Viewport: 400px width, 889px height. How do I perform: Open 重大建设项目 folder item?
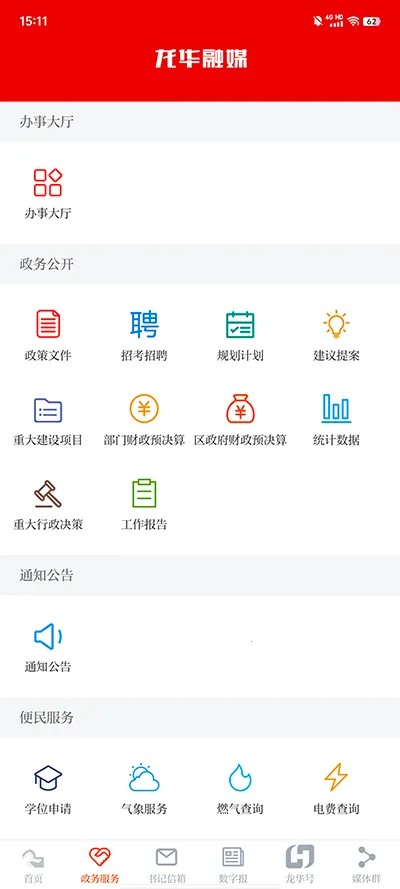click(48, 420)
